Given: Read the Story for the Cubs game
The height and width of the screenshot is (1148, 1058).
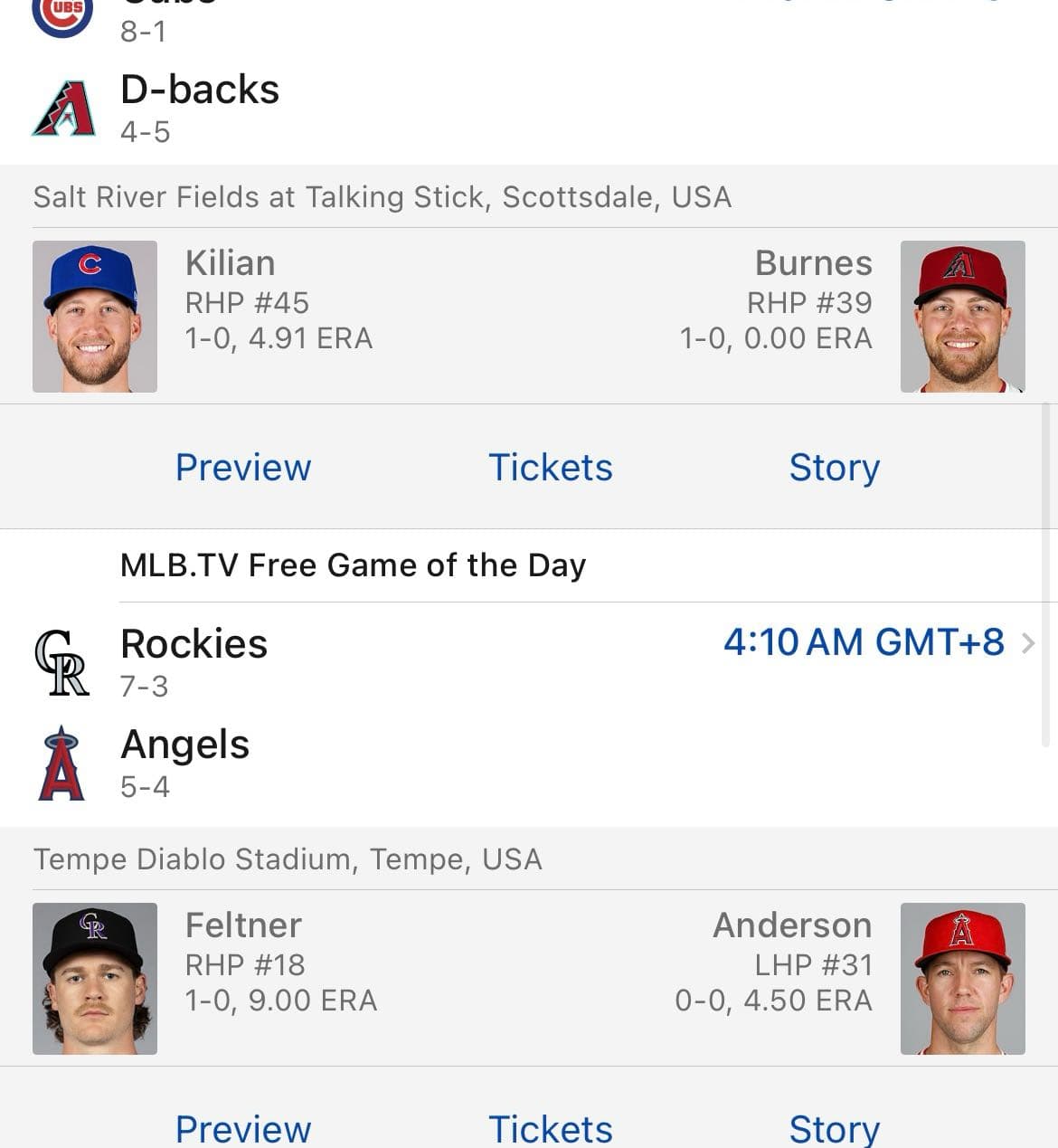Looking at the screenshot, I should click(x=834, y=468).
